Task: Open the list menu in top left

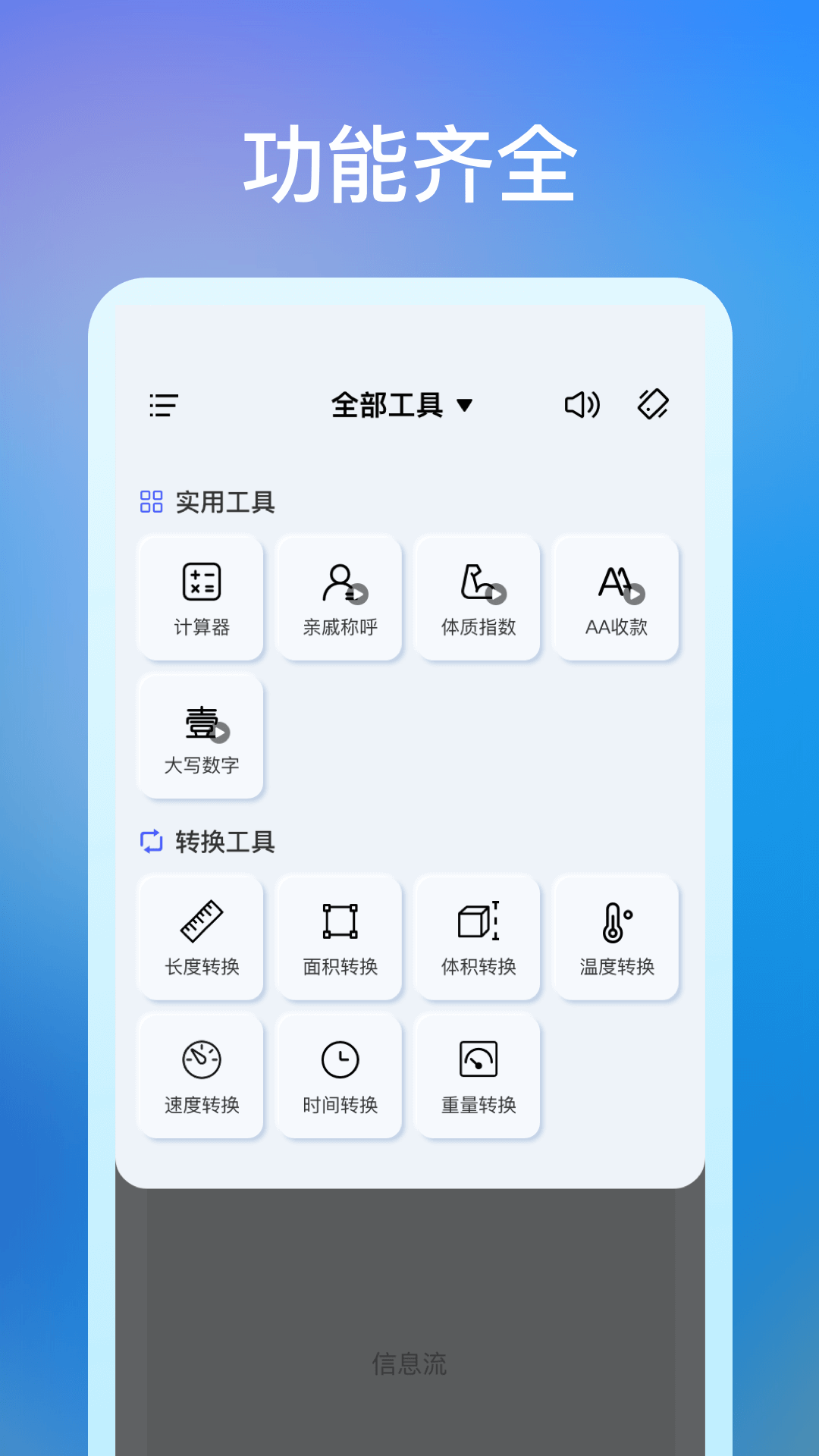Action: [x=162, y=406]
